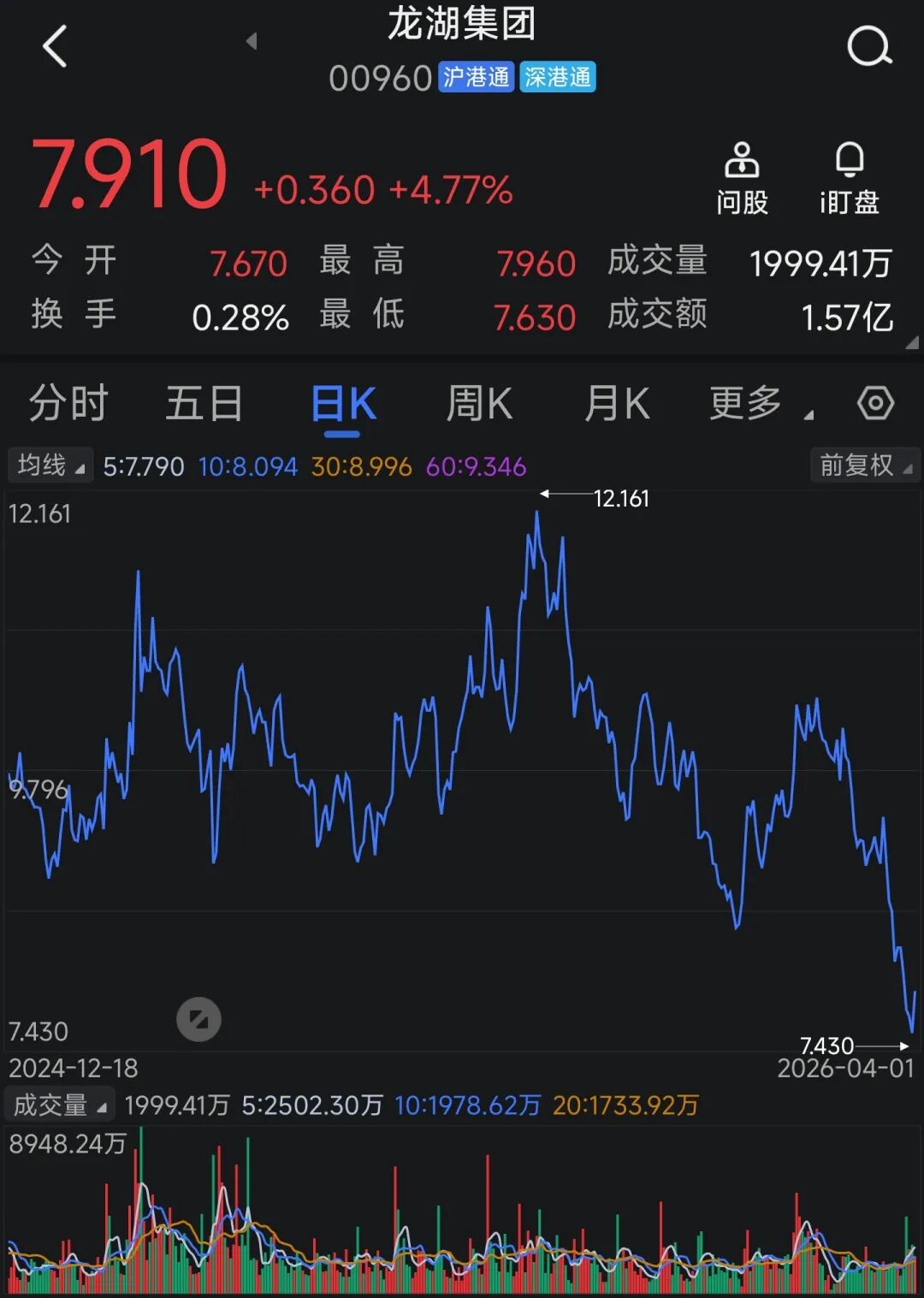Image resolution: width=924 pixels, height=1298 pixels.
Task: Expand chart to fullscreen landscape view
Action: coord(198,1019)
